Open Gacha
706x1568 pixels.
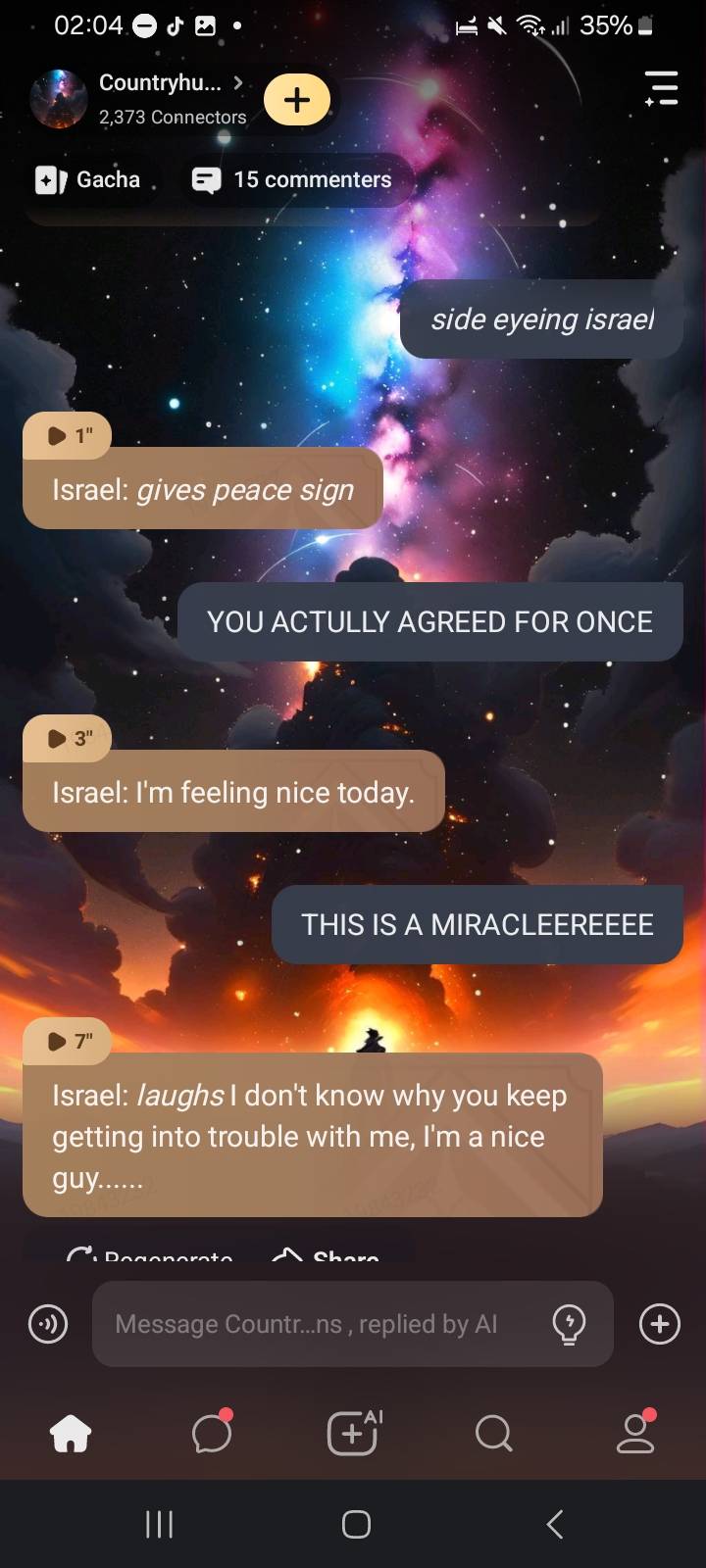pyautogui.click(x=89, y=179)
